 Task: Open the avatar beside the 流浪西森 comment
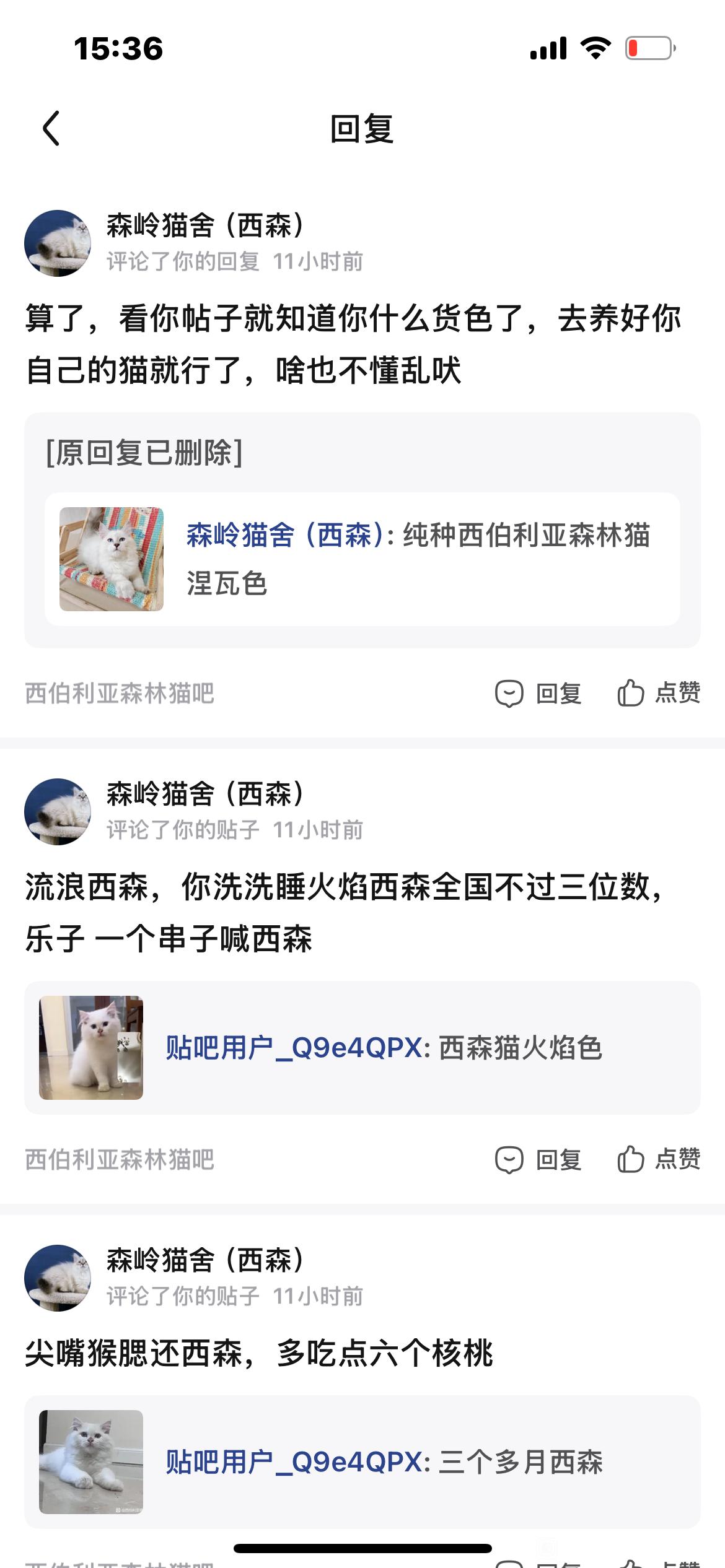(x=58, y=812)
